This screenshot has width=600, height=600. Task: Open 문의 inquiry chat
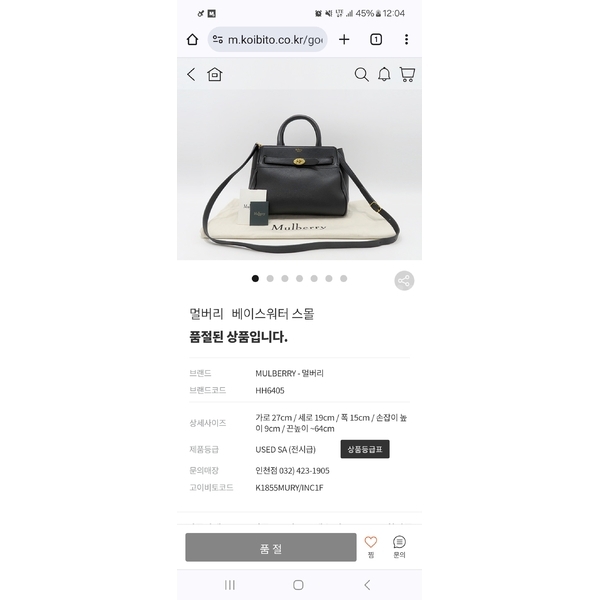click(399, 545)
